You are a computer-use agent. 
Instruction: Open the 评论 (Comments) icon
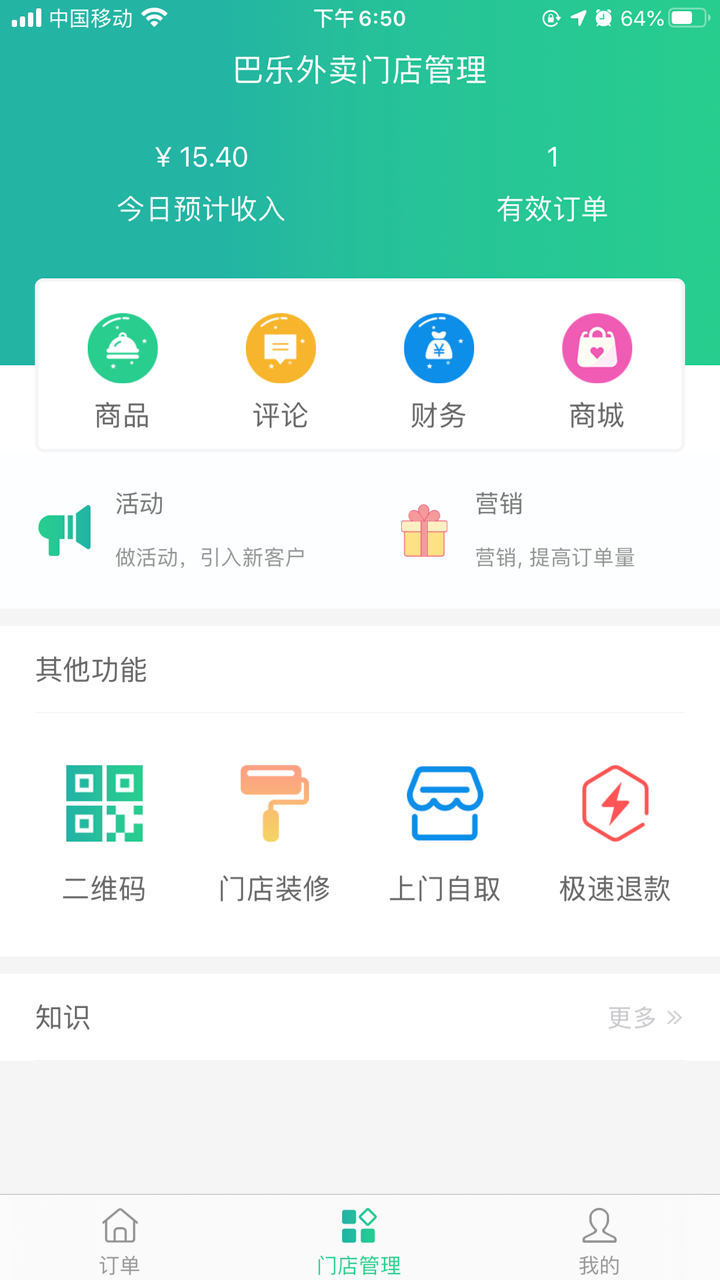[280, 348]
